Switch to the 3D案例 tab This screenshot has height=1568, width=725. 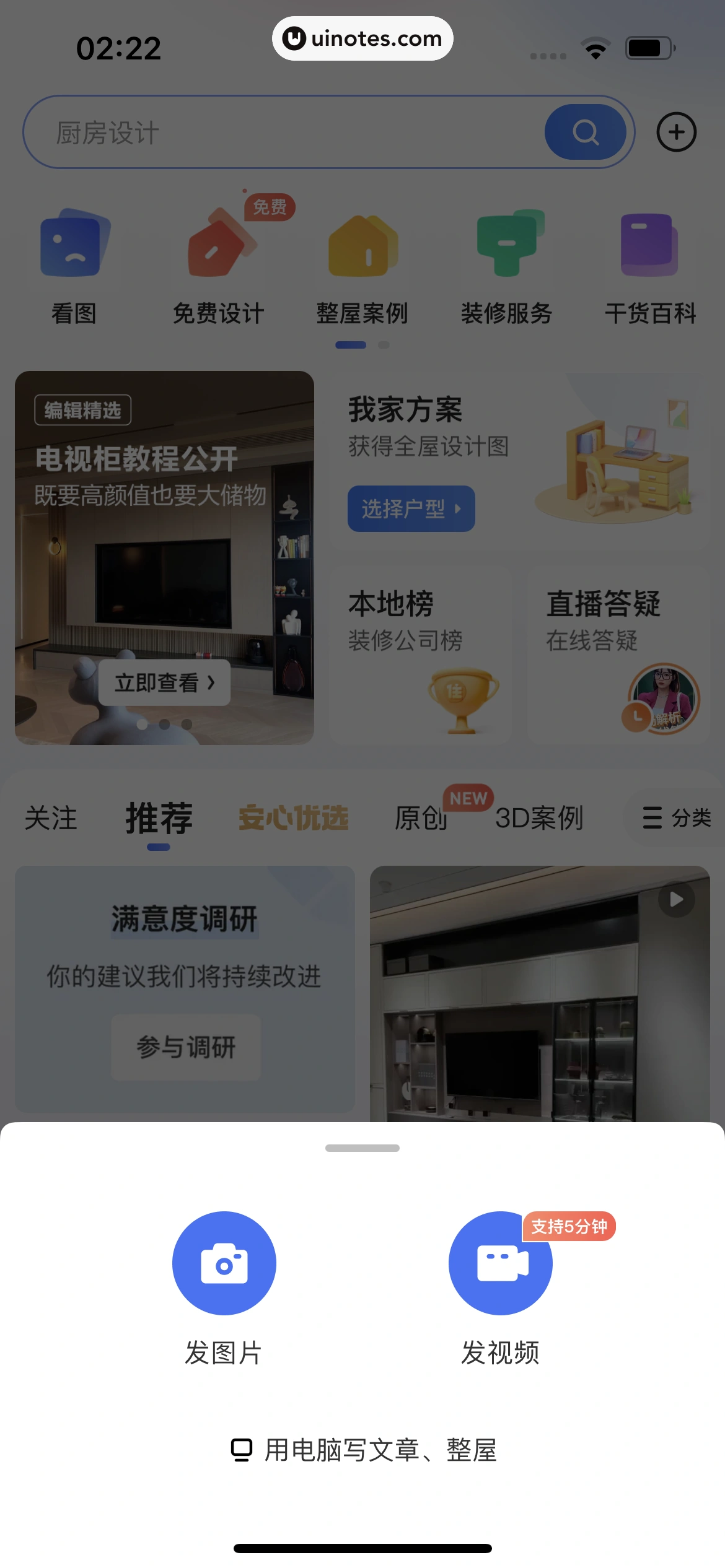point(538,817)
